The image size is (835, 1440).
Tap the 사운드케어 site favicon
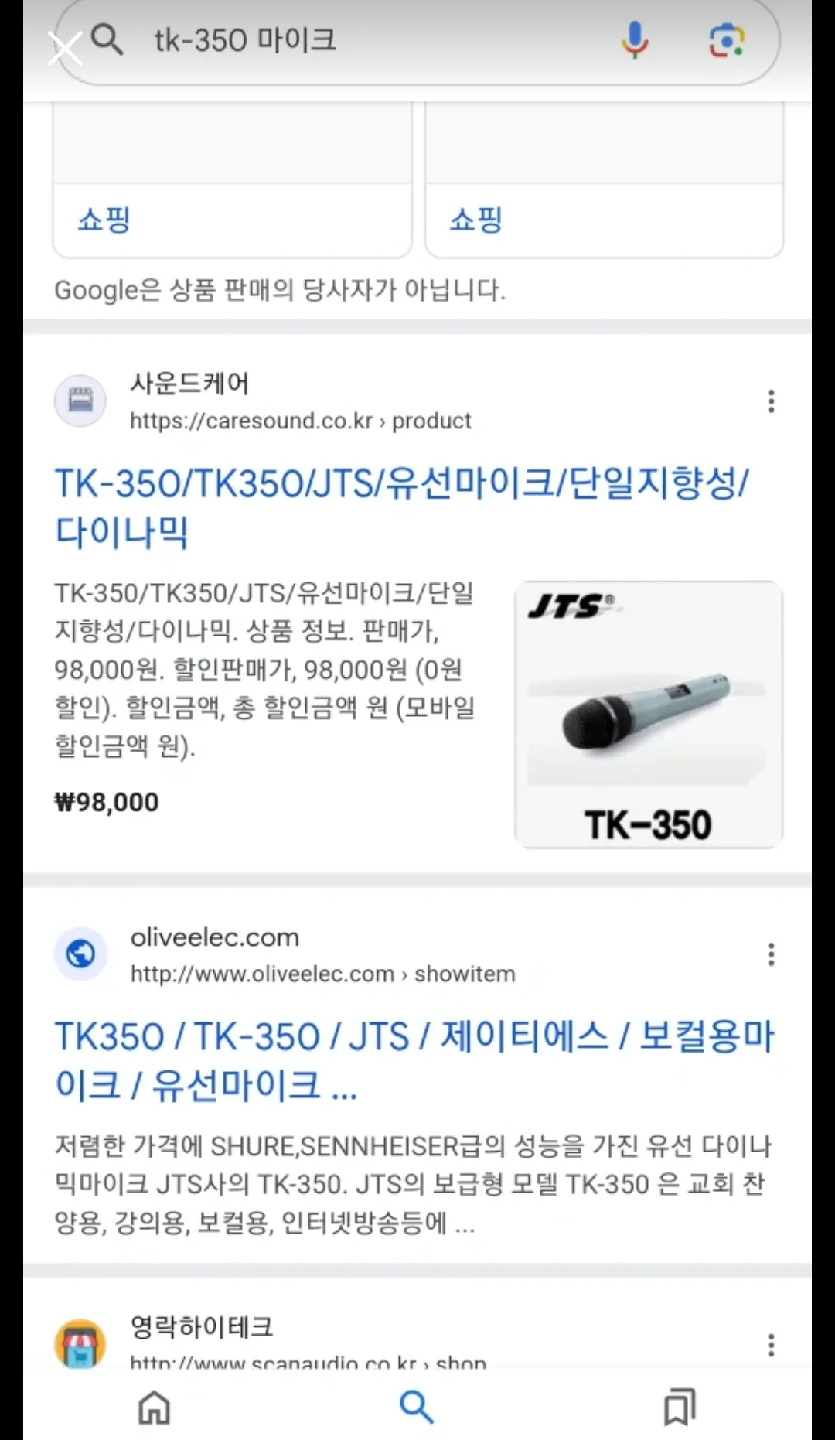80,400
